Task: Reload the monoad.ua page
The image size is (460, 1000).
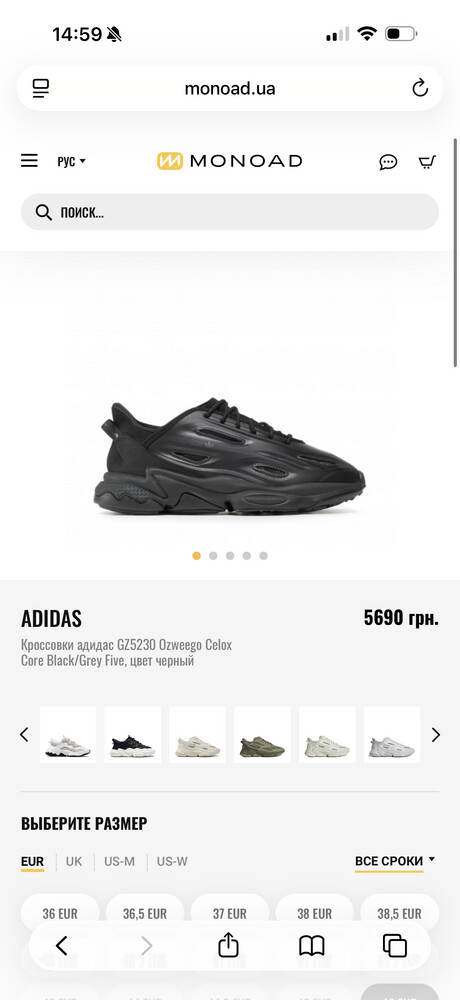Action: point(420,88)
